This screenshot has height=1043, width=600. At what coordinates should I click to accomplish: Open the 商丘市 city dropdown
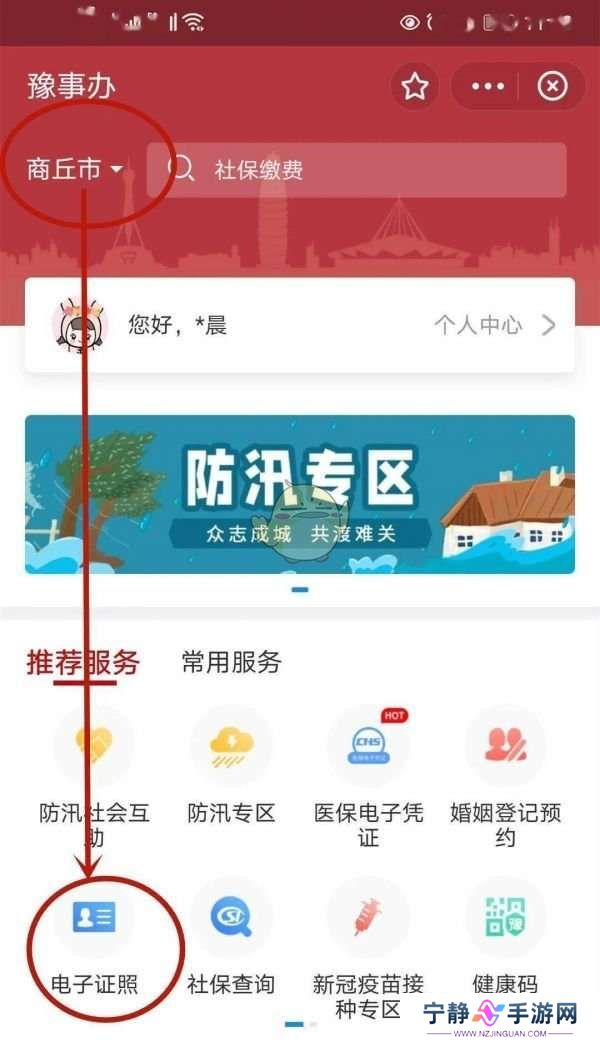click(x=75, y=170)
